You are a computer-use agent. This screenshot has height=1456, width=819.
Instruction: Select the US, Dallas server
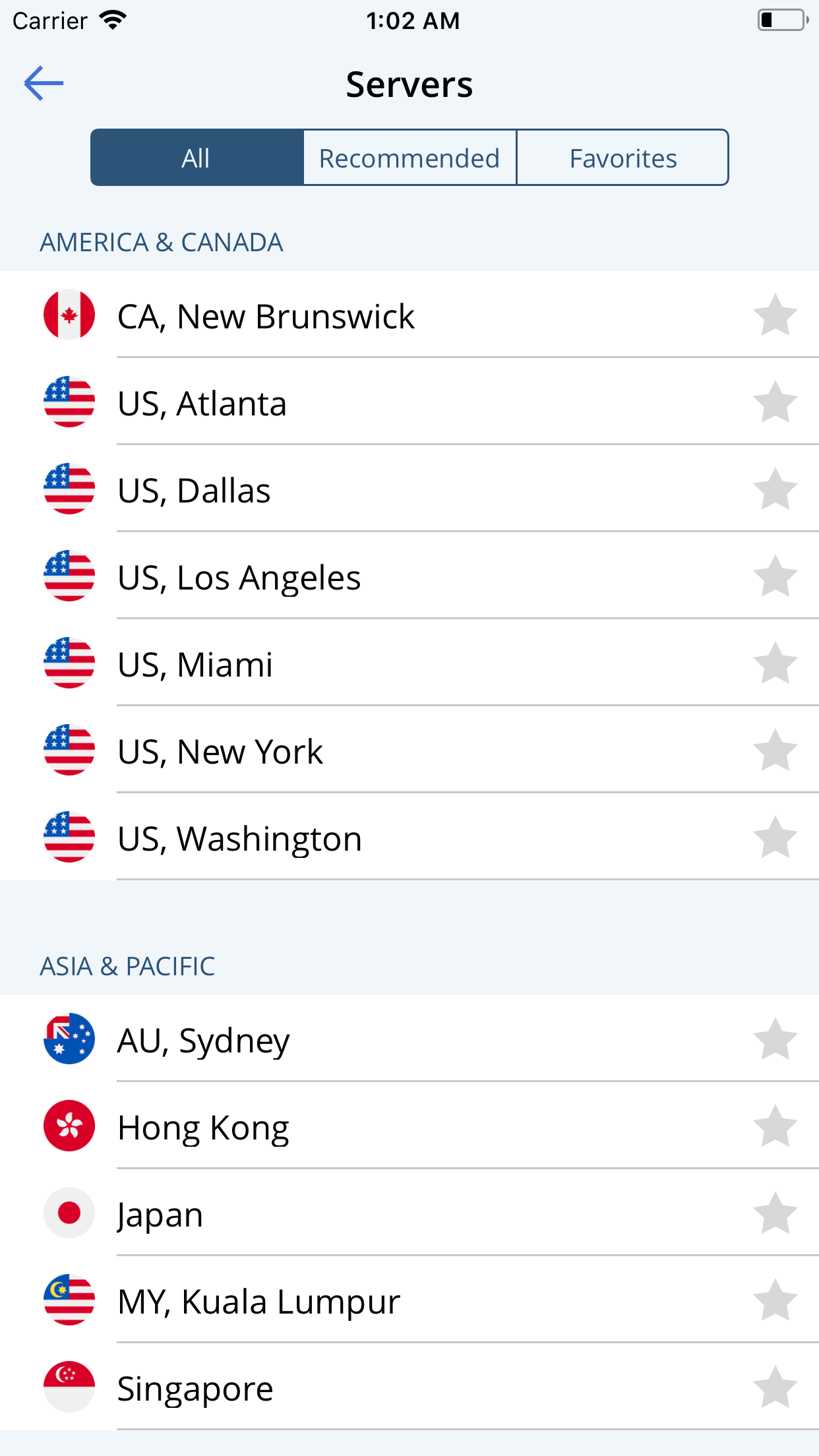point(409,489)
